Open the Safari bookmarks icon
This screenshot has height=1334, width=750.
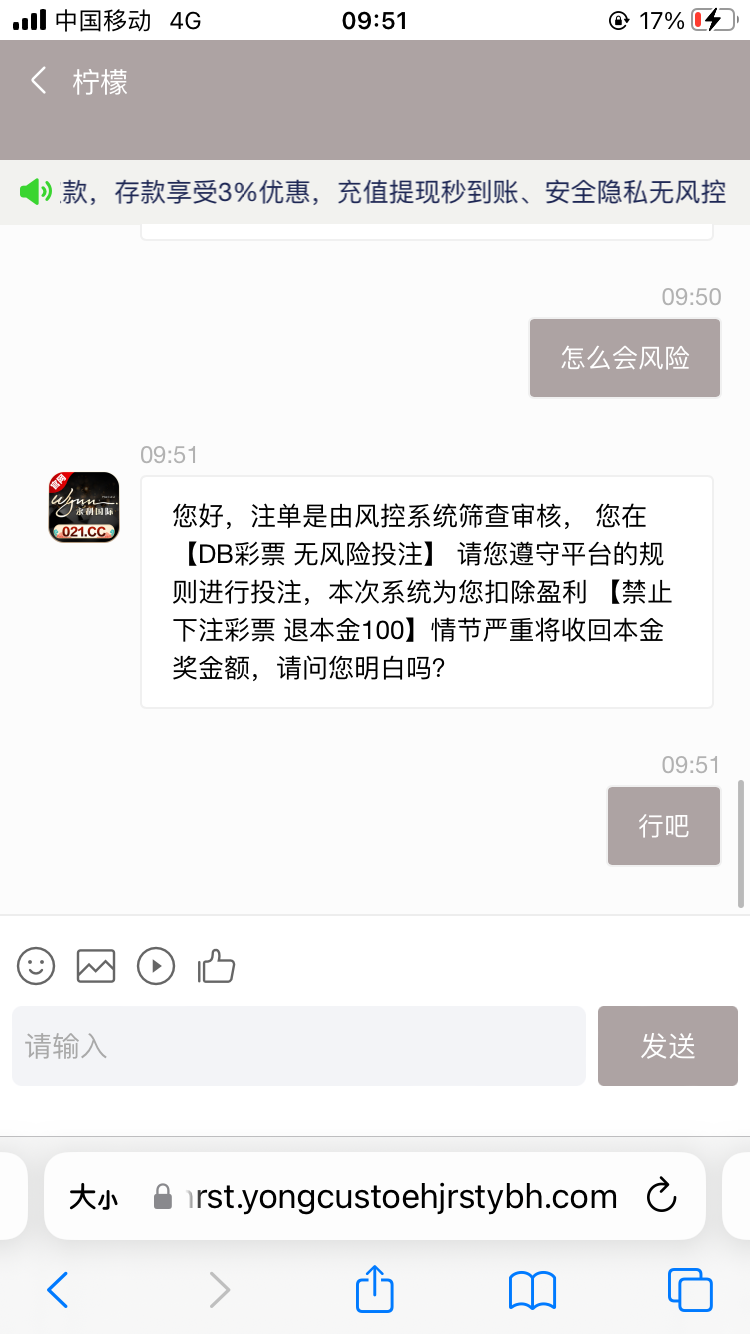(x=533, y=1290)
